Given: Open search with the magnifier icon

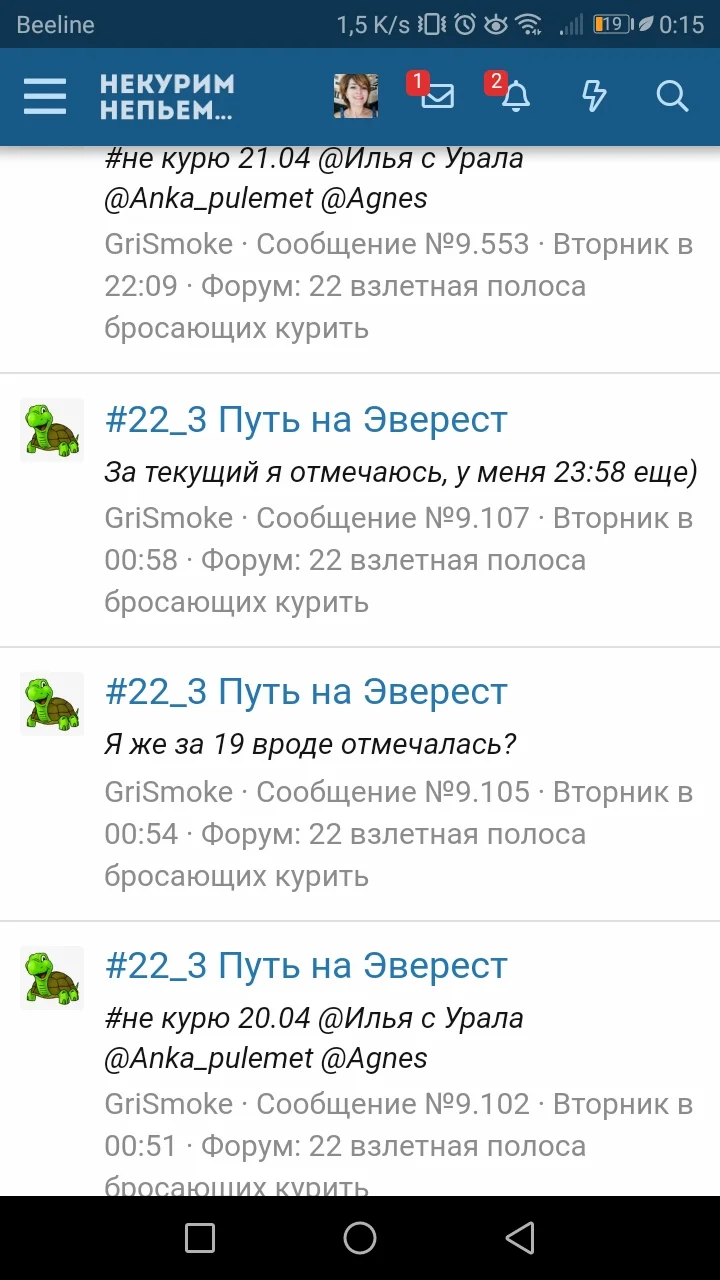Looking at the screenshot, I should pos(673,97).
